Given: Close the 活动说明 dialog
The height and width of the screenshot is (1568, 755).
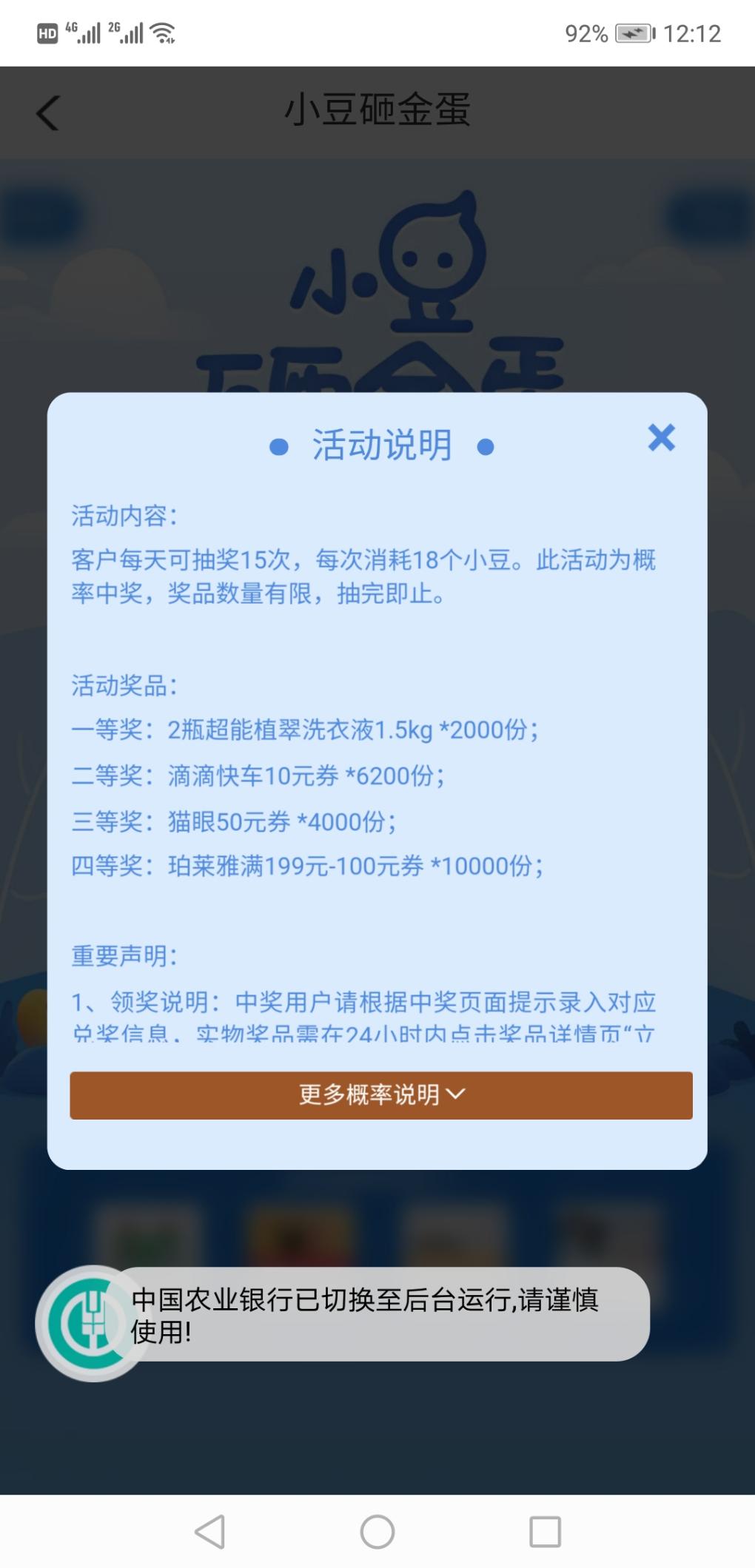Looking at the screenshot, I should pos(661,437).
